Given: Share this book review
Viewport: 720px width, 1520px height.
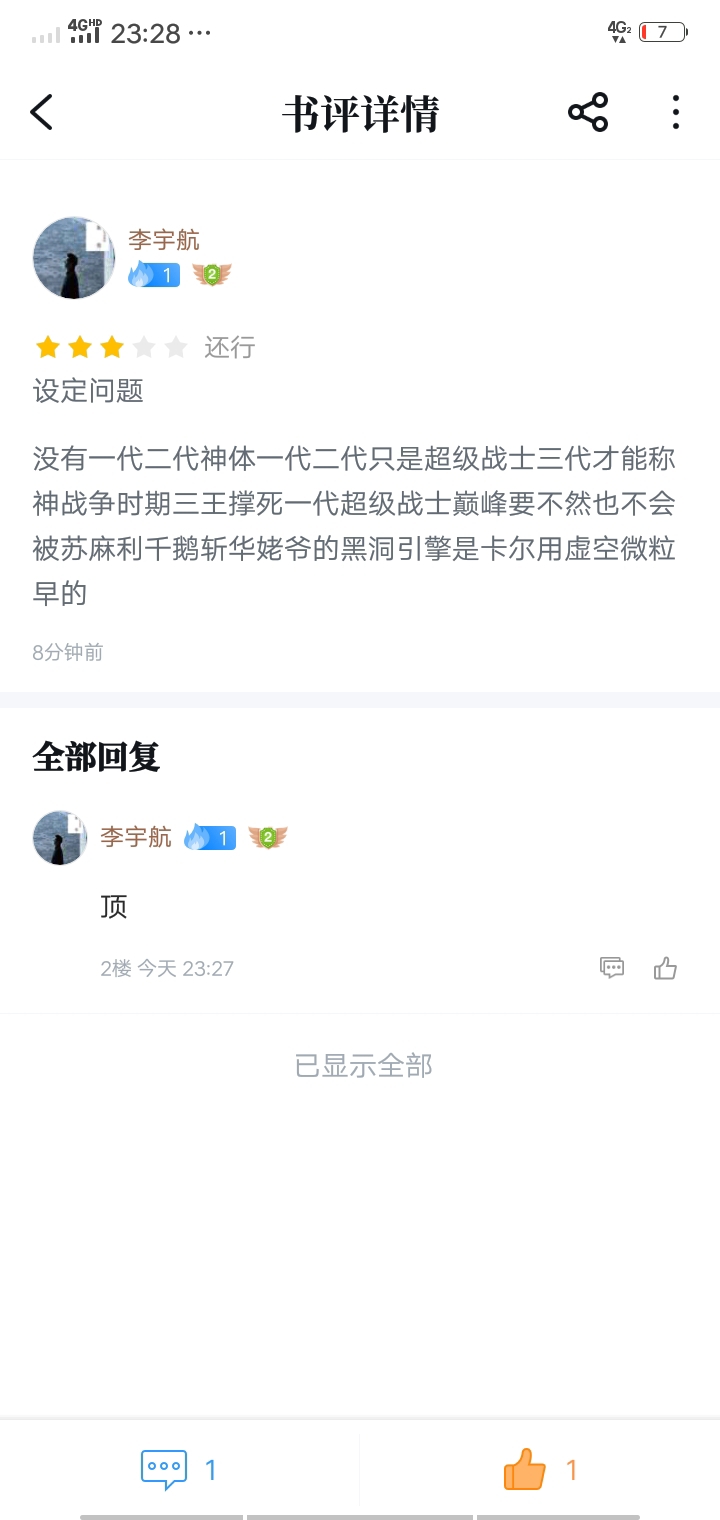Looking at the screenshot, I should (588, 112).
